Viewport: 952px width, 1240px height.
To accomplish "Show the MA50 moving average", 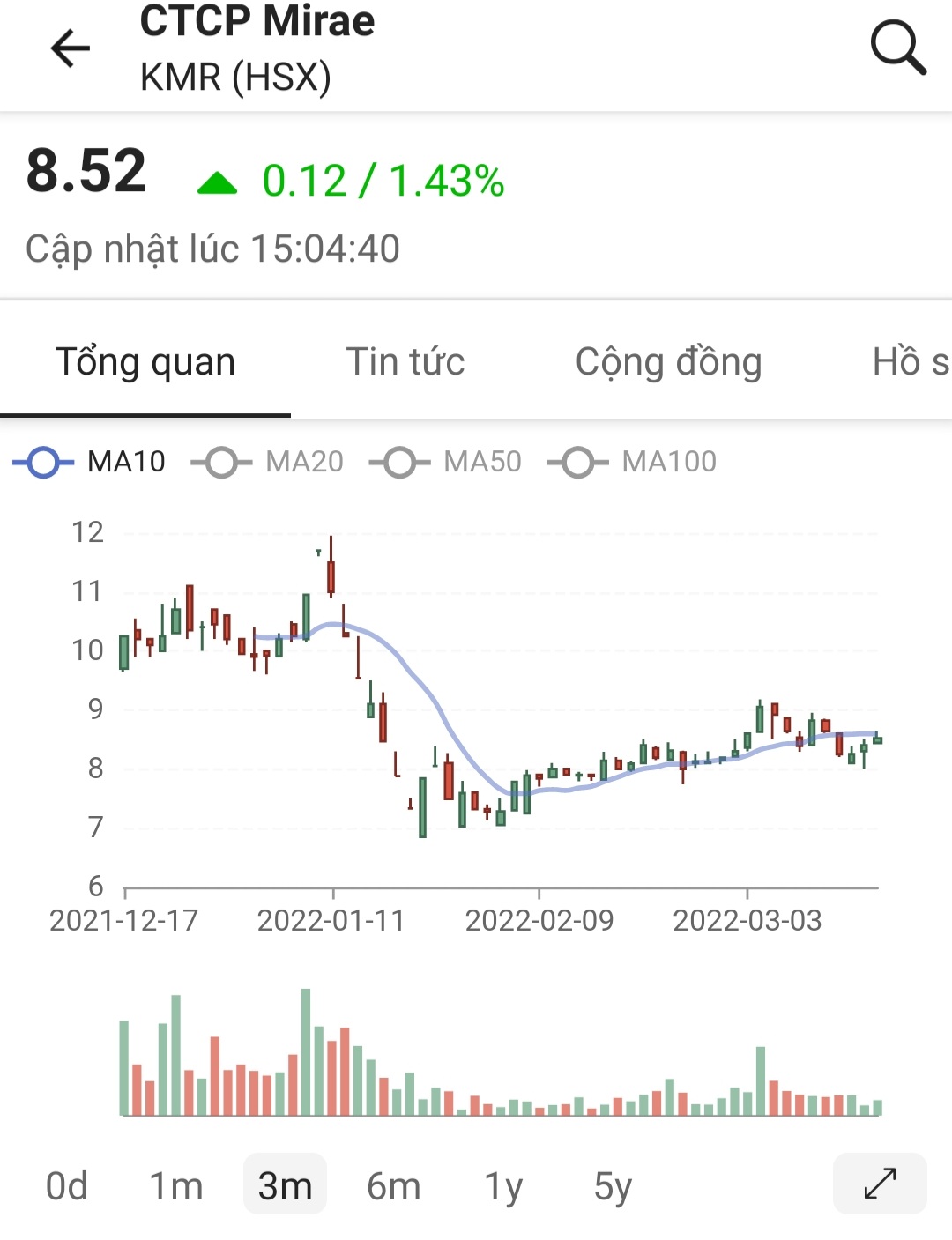I will [x=446, y=462].
